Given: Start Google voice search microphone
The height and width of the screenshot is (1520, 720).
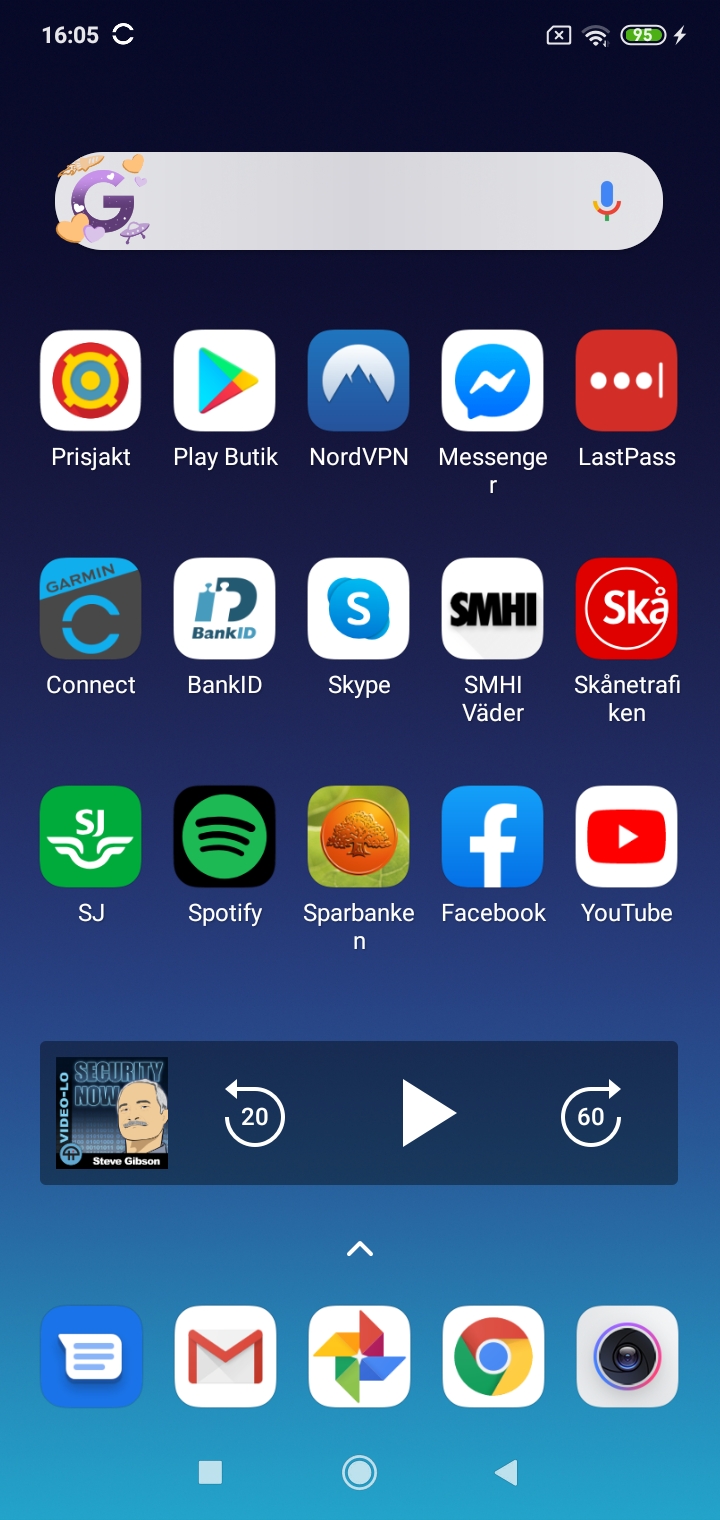Looking at the screenshot, I should pos(606,201).
